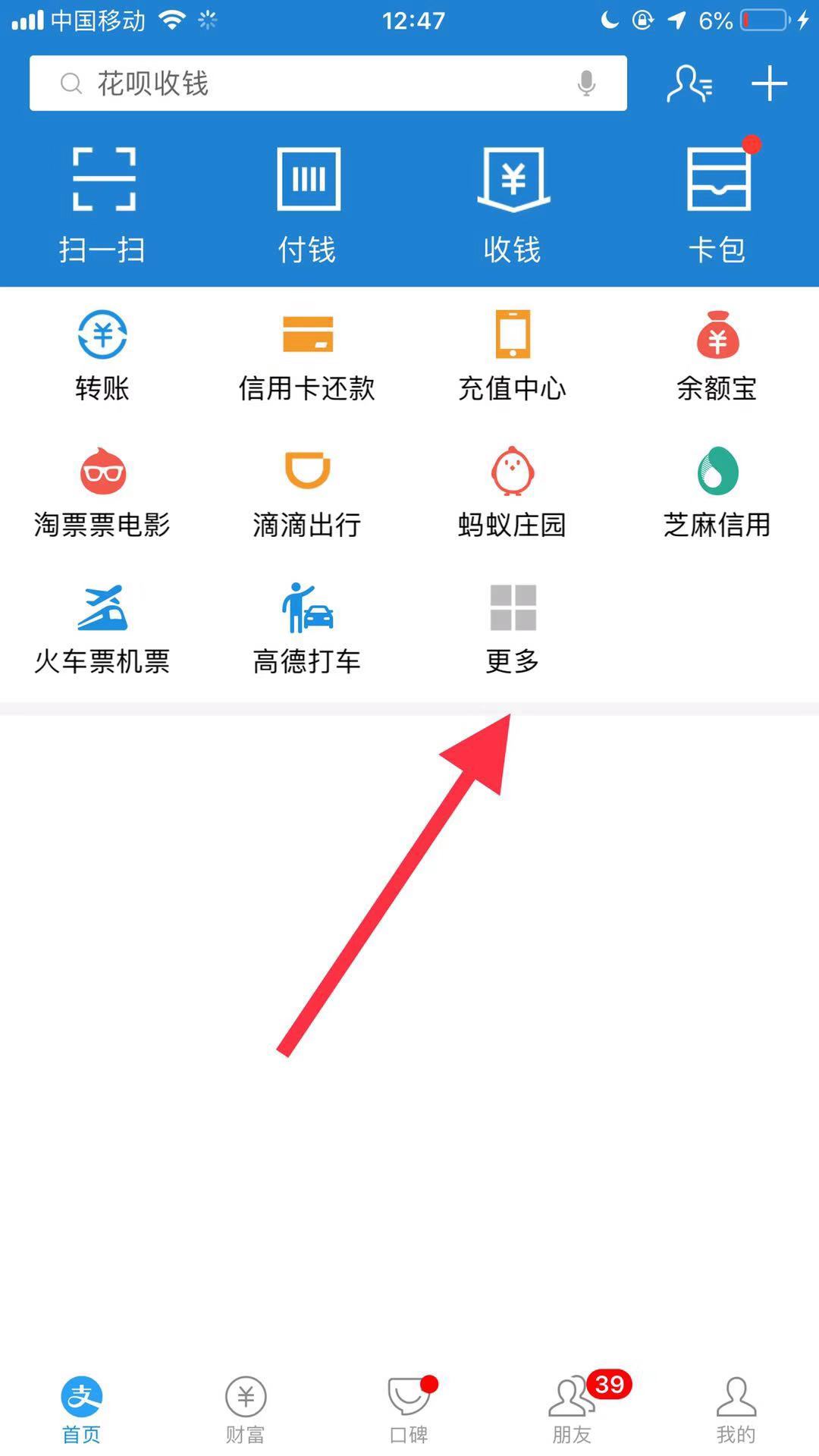Open 信用卡还款 credit card repayment
This screenshot has height=1456, width=819.
pyautogui.click(x=307, y=355)
